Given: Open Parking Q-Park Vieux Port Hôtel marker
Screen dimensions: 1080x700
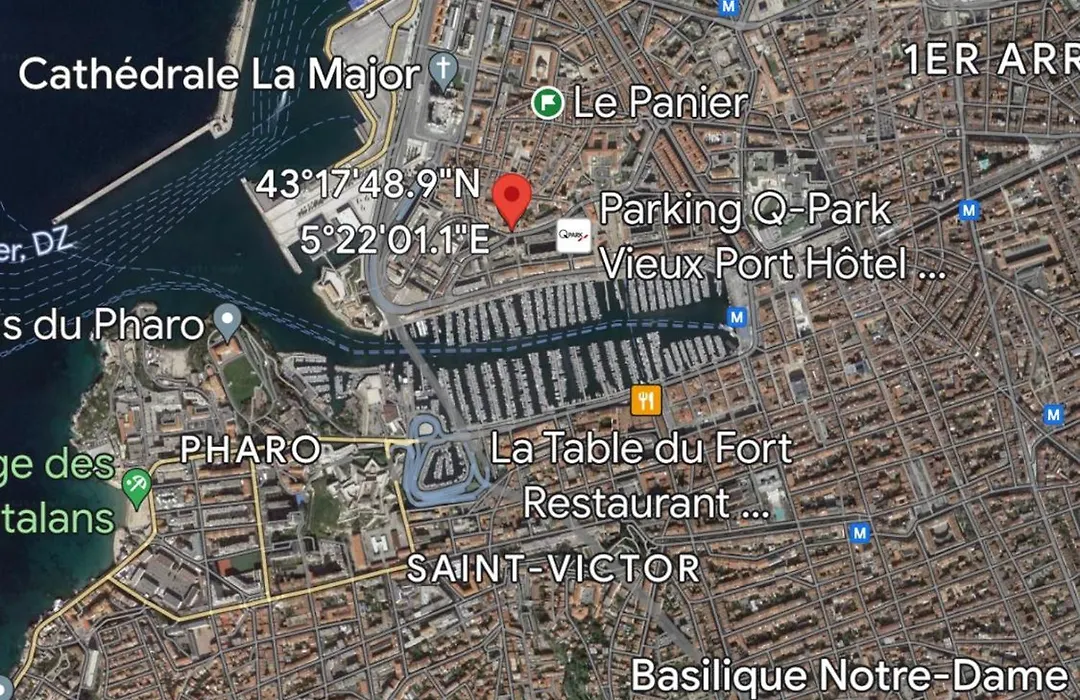Looking at the screenshot, I should click(x=574, y=236).
